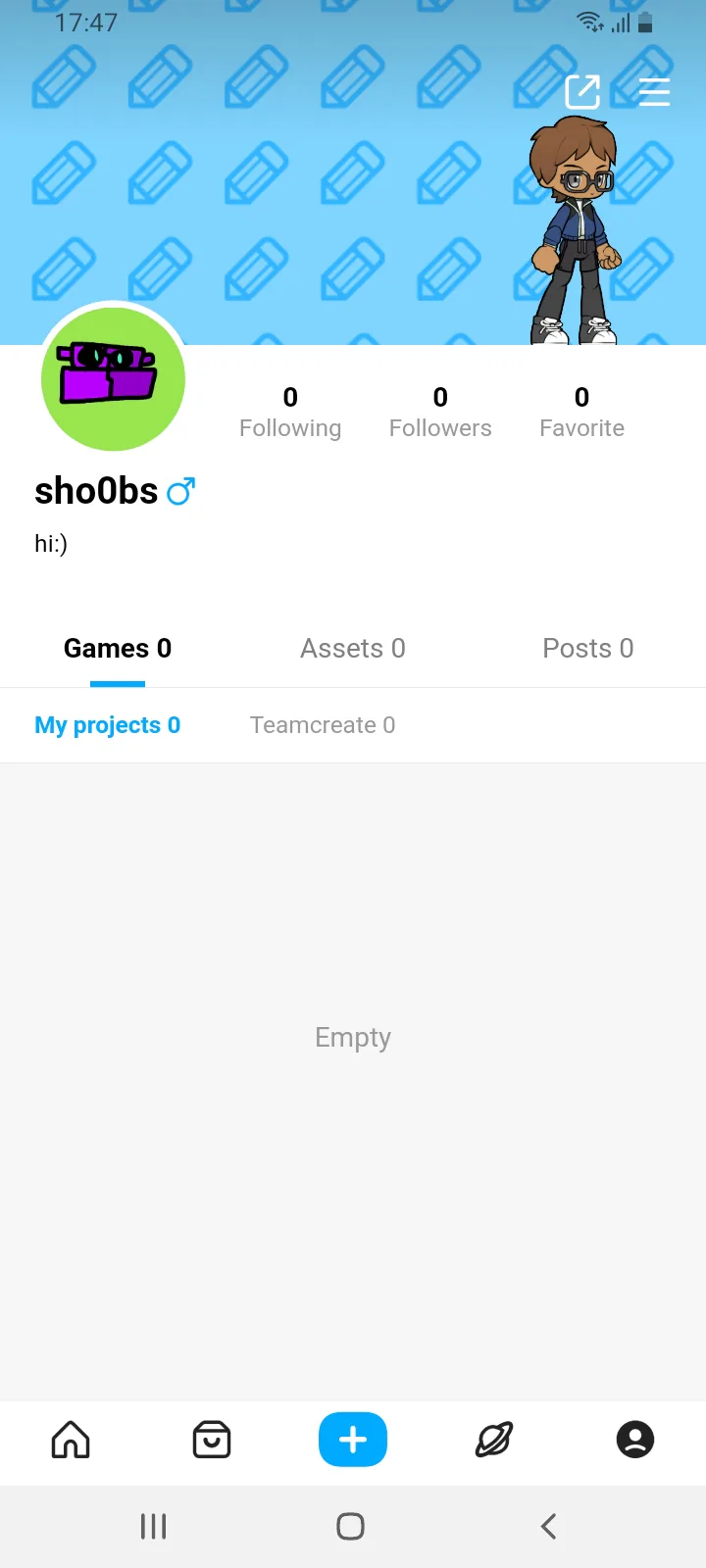Viewport: 706px width, 1568px height.
Task: Switch to the Assets tab
Action: point(353,649)
